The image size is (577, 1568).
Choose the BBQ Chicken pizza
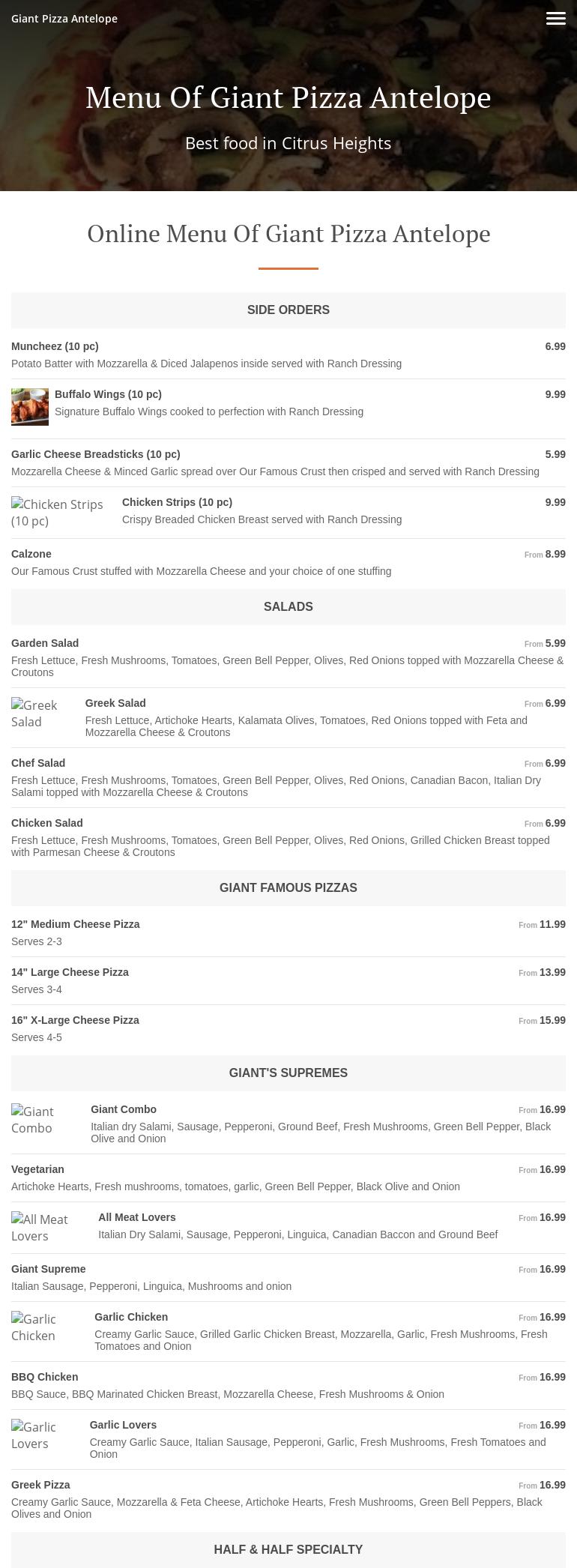44,1377
